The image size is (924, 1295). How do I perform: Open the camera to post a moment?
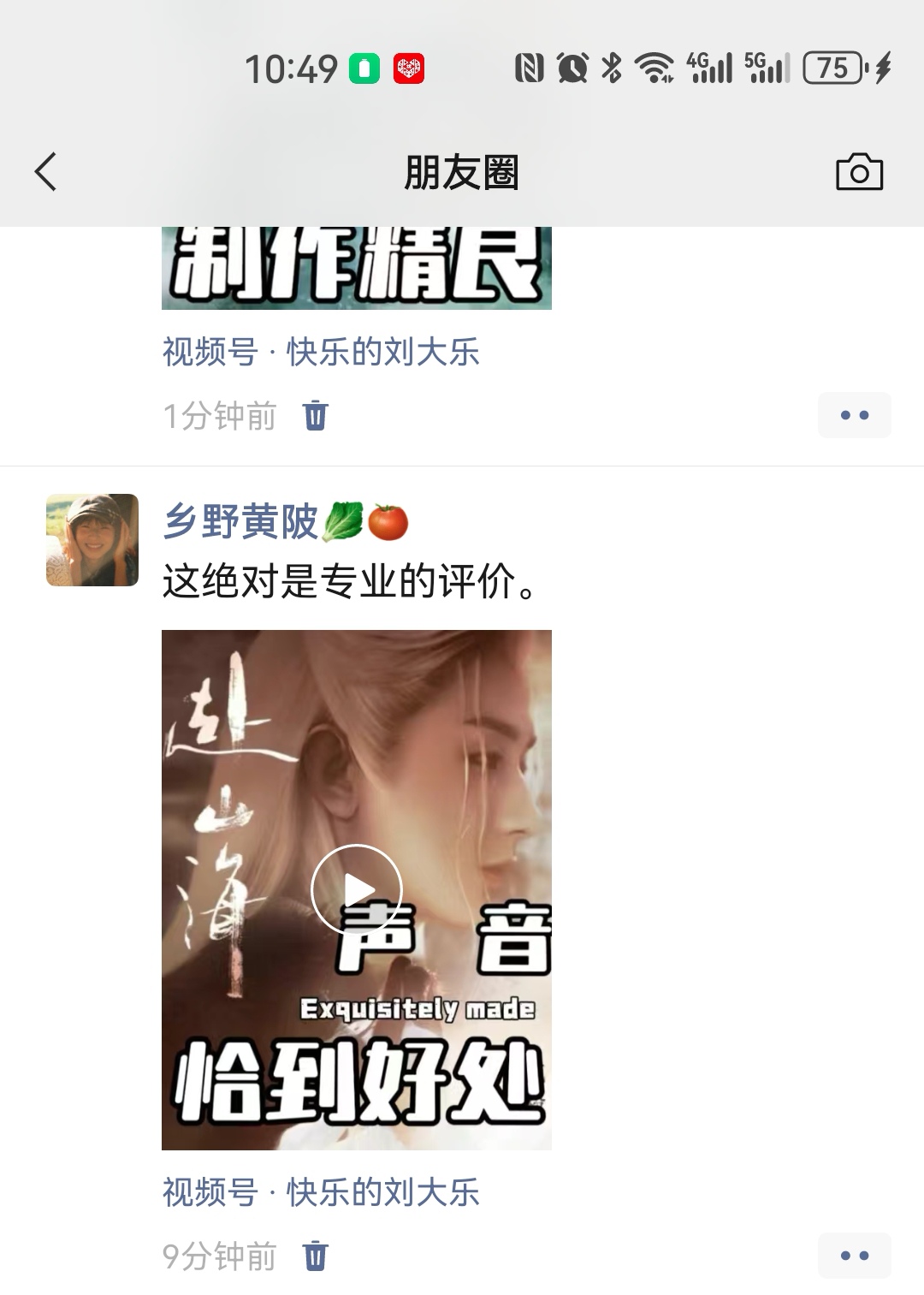pos(858,172)
